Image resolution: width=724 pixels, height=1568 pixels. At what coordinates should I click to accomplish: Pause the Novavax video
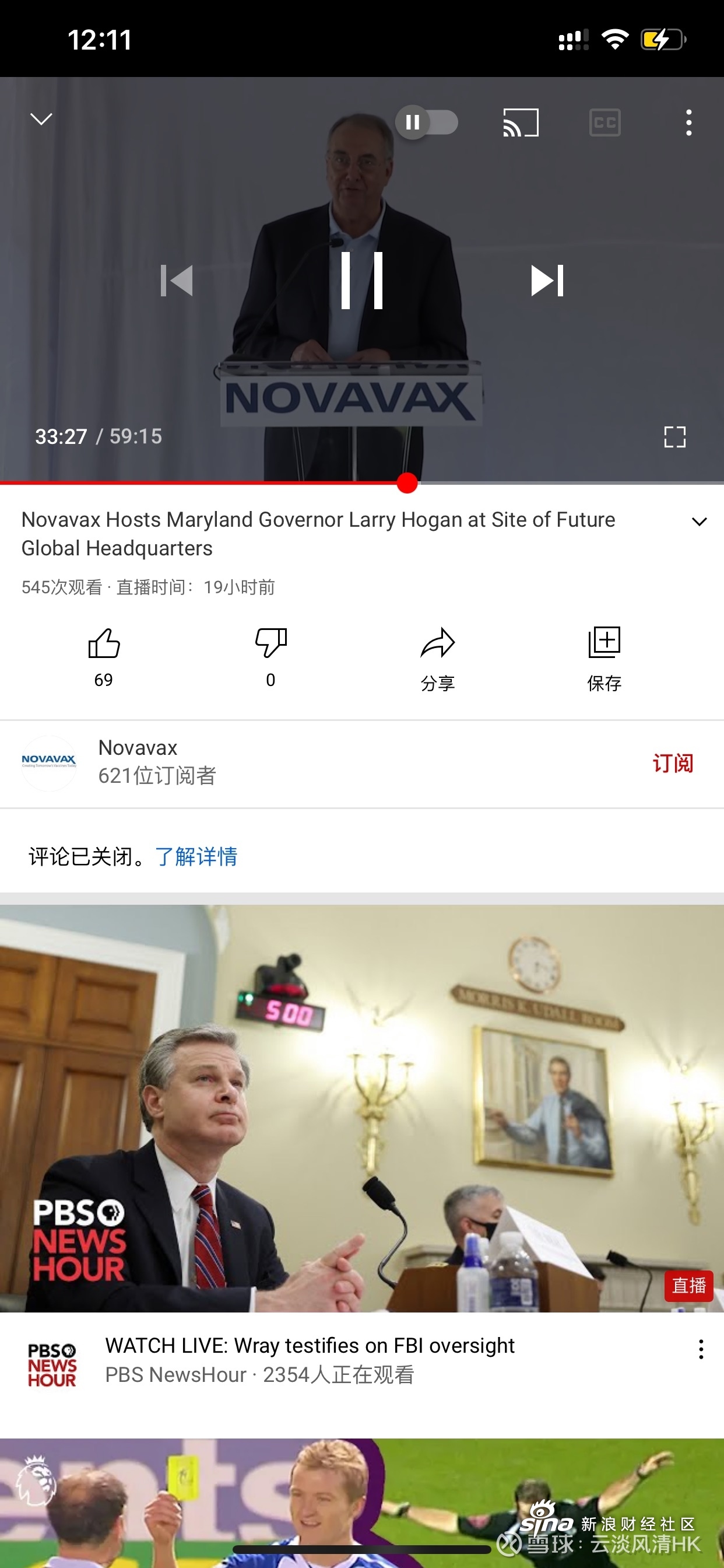click(x=362, y=281)
